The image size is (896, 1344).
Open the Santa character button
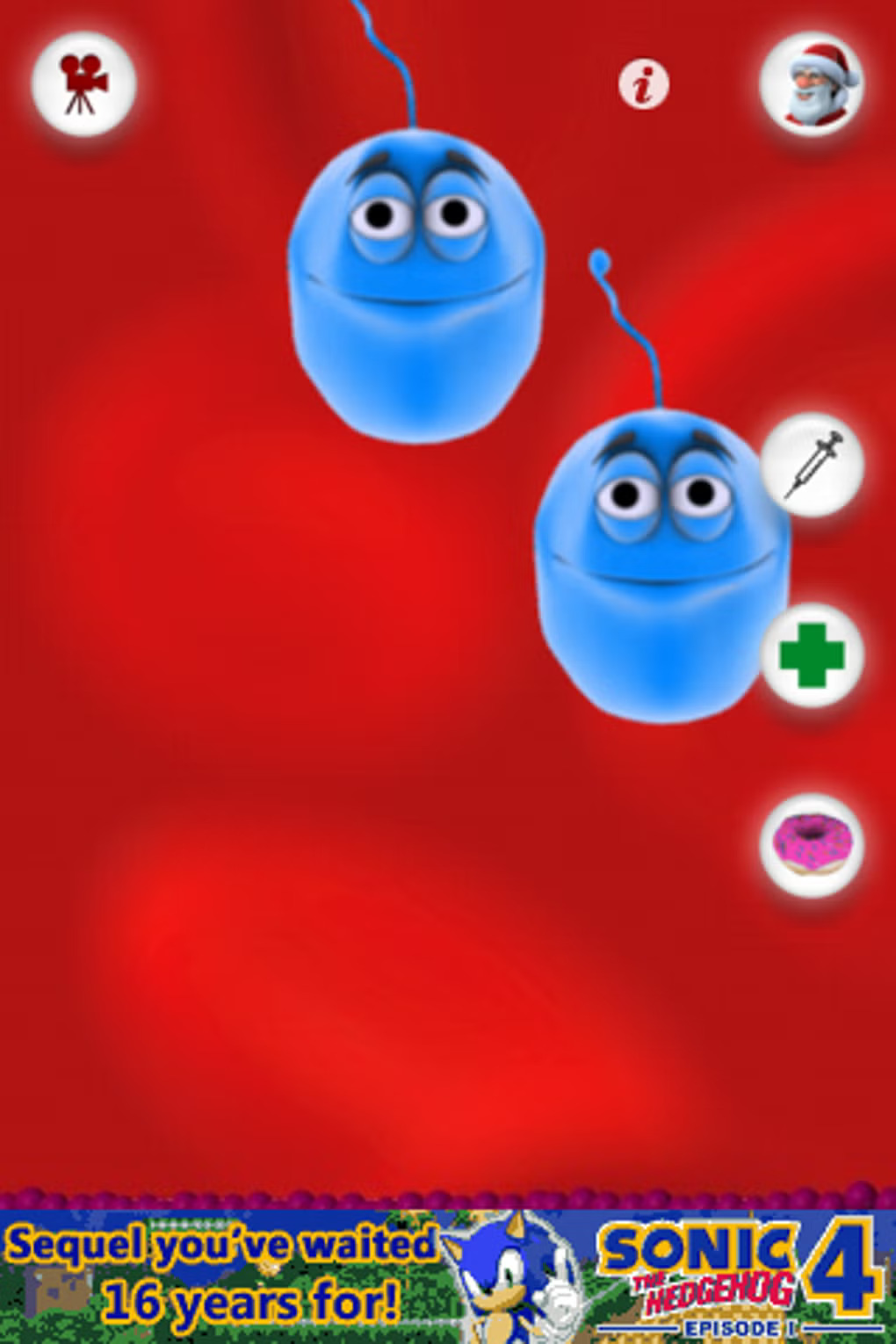tap(811, 82)
